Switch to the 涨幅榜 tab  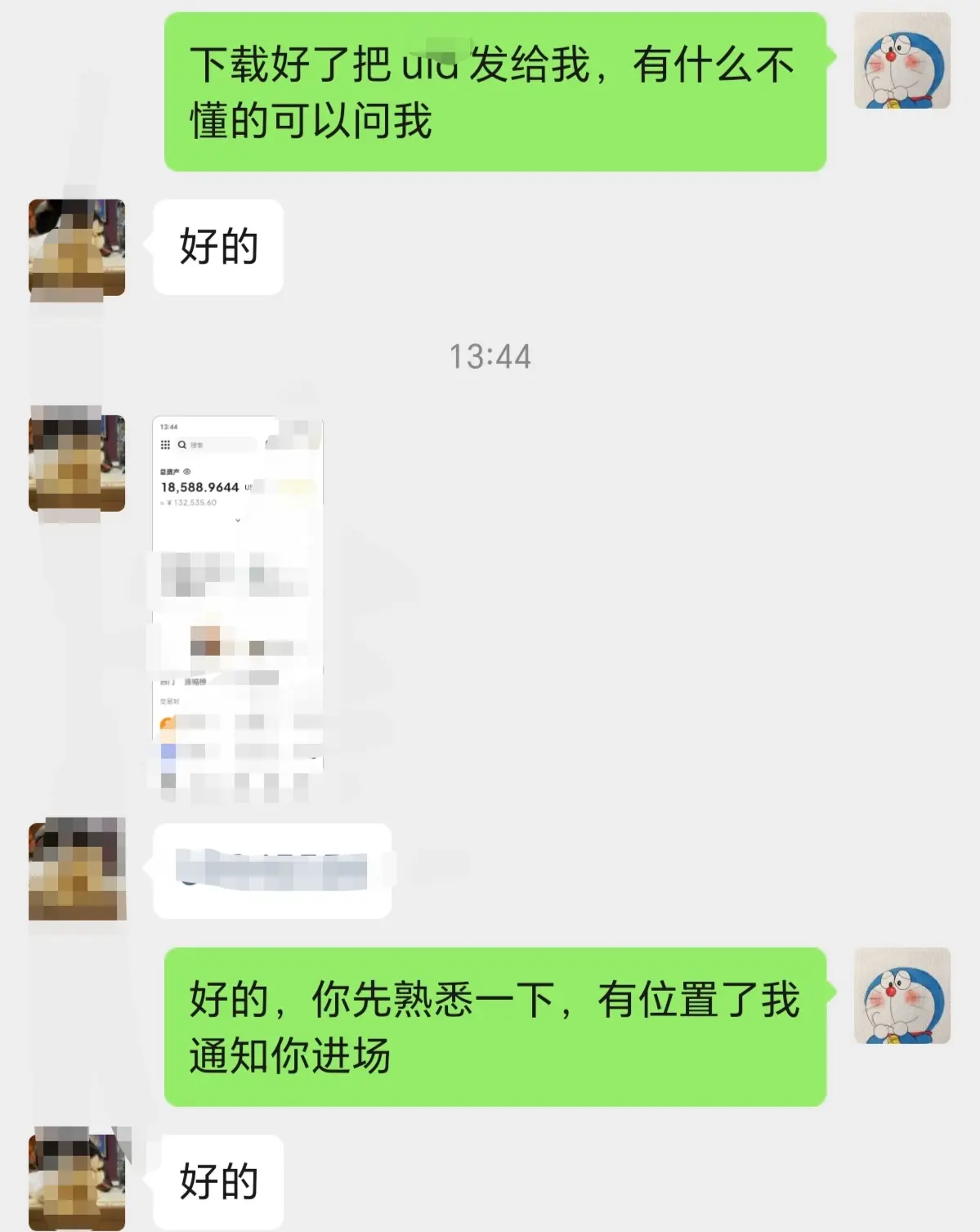pos(195,682)
